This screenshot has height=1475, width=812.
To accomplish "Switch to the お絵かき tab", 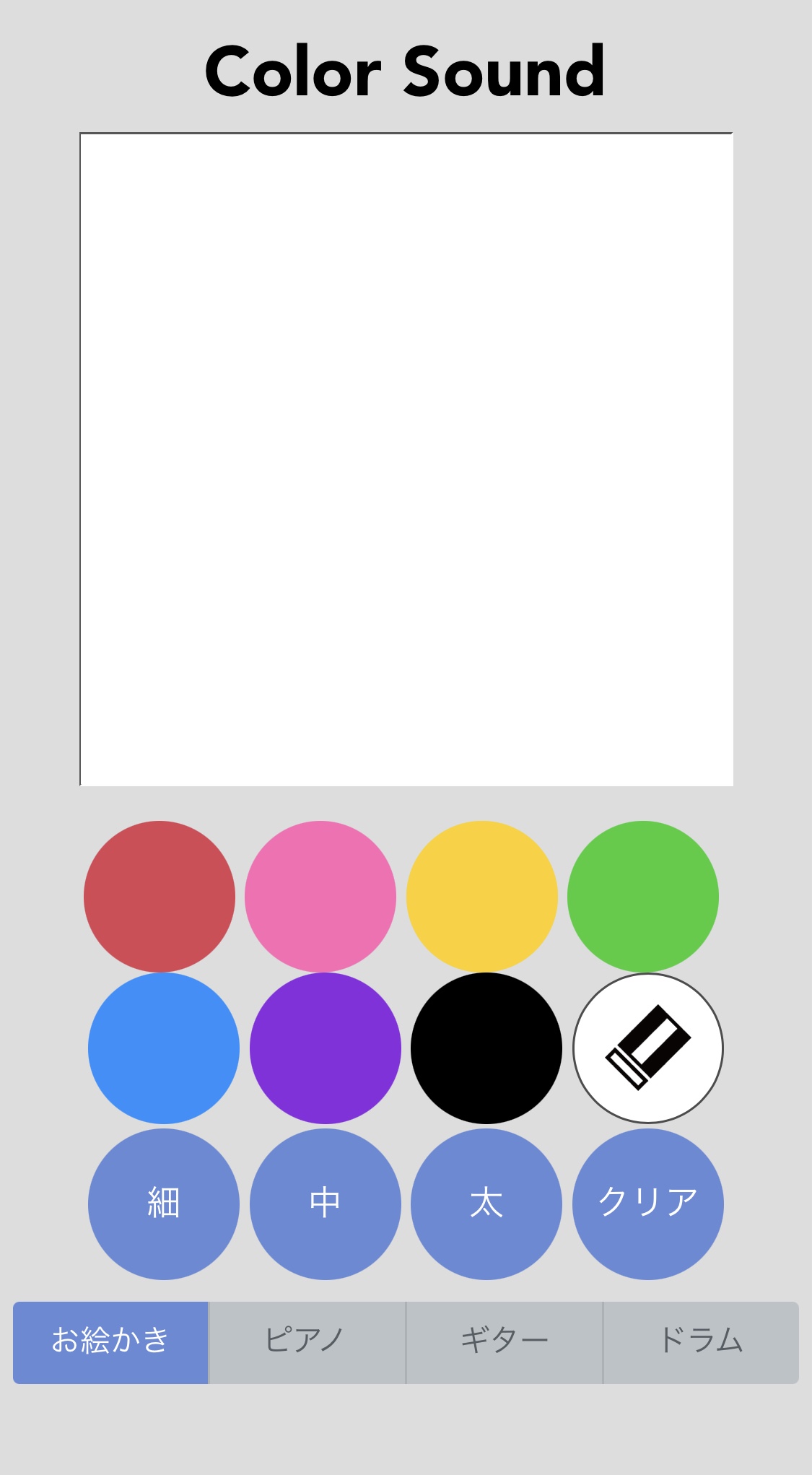I will coord(110,1342).
